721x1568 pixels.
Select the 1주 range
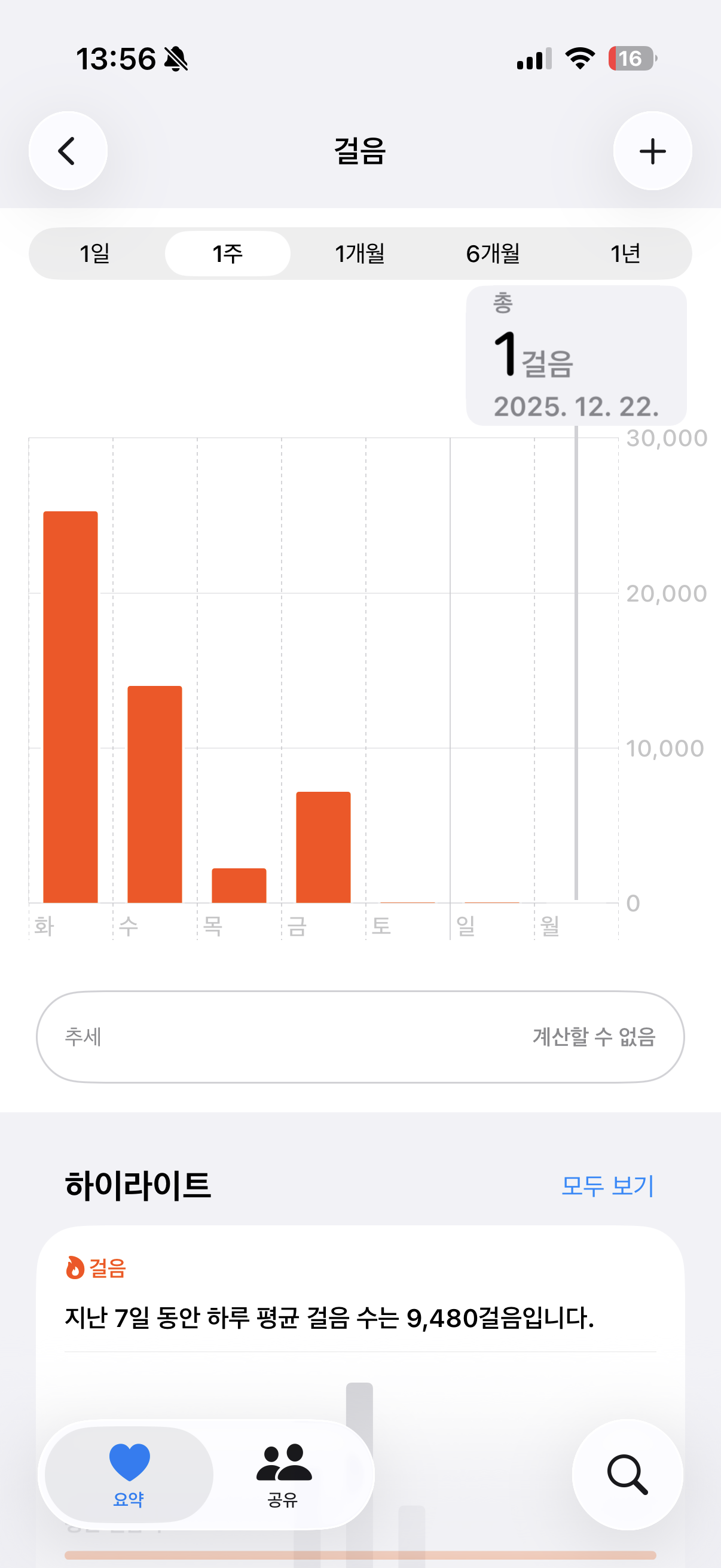[228, 253]
